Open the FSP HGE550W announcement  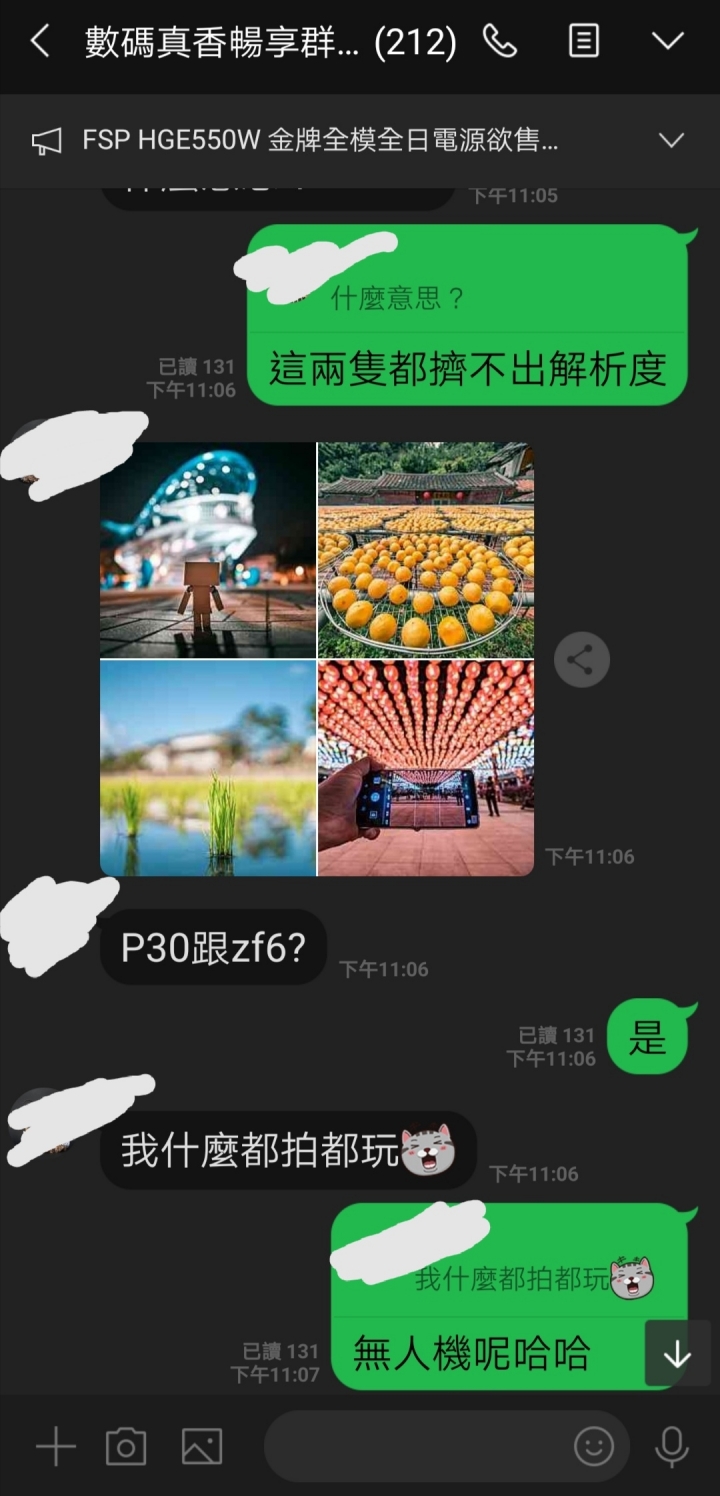pyautogui.click(x=320, y=141)
